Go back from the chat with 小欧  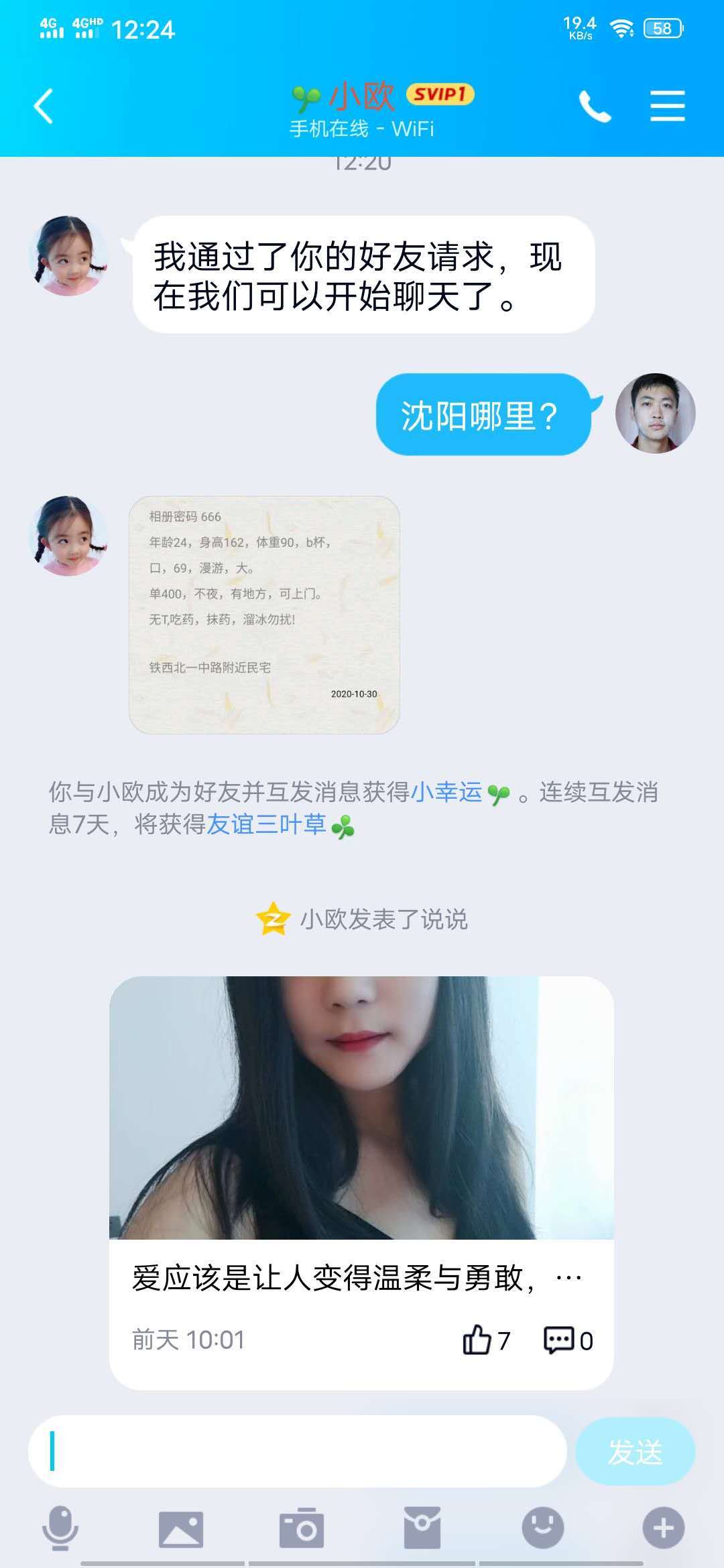[x=44, y=107]
